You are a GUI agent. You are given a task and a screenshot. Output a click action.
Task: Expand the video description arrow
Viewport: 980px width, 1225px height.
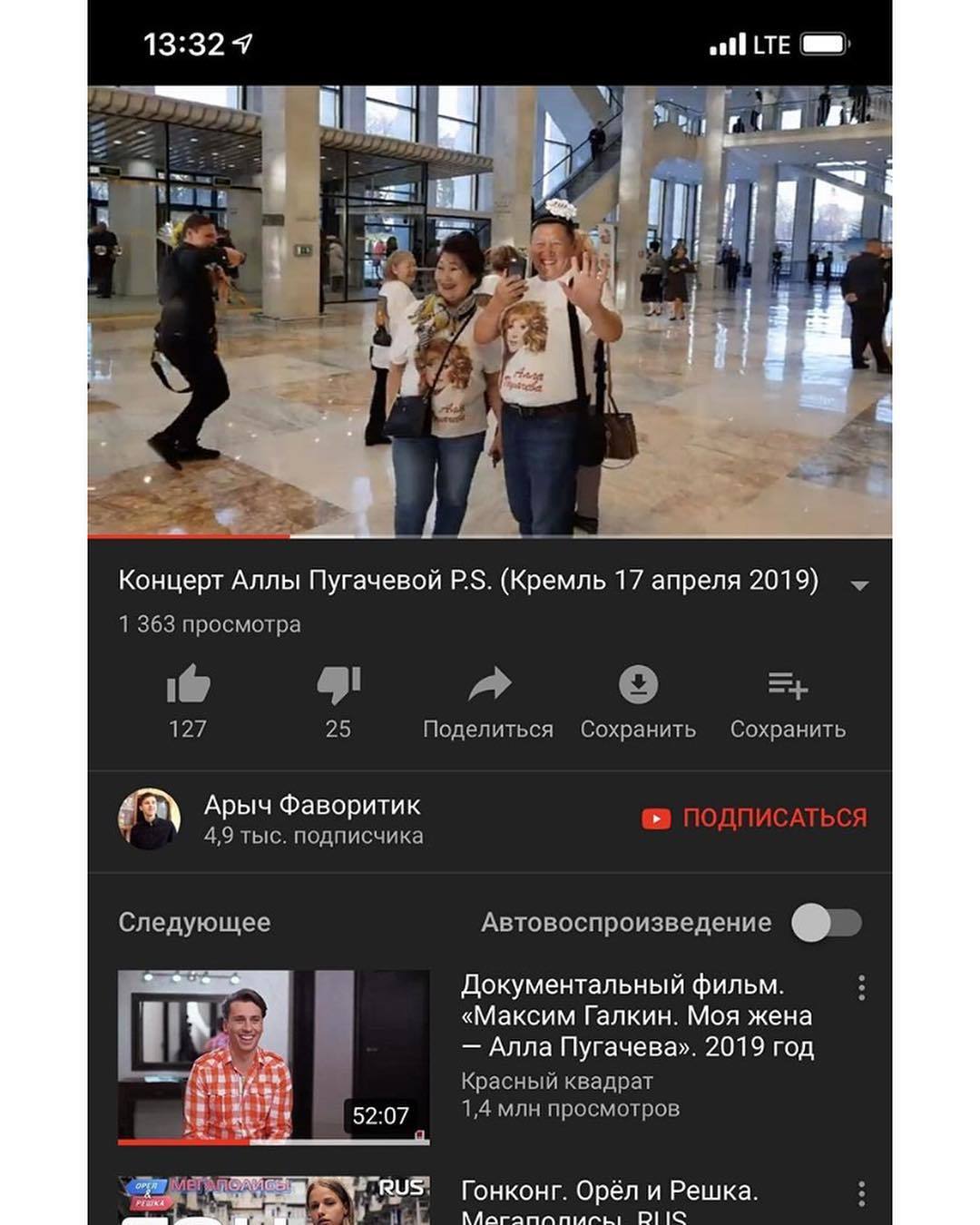point(859,585)
